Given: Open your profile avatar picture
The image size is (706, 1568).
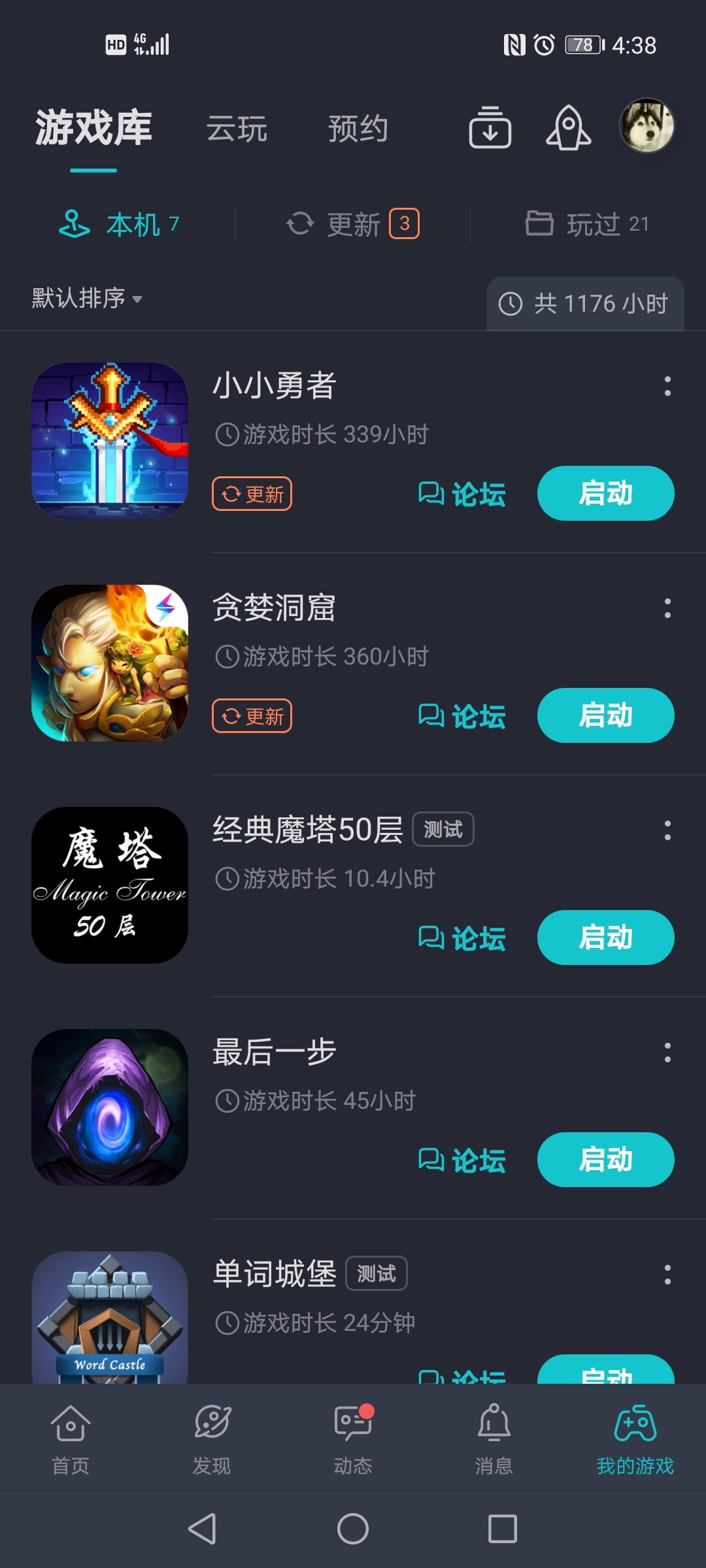Looking at the screenshot, I should 648,126.
